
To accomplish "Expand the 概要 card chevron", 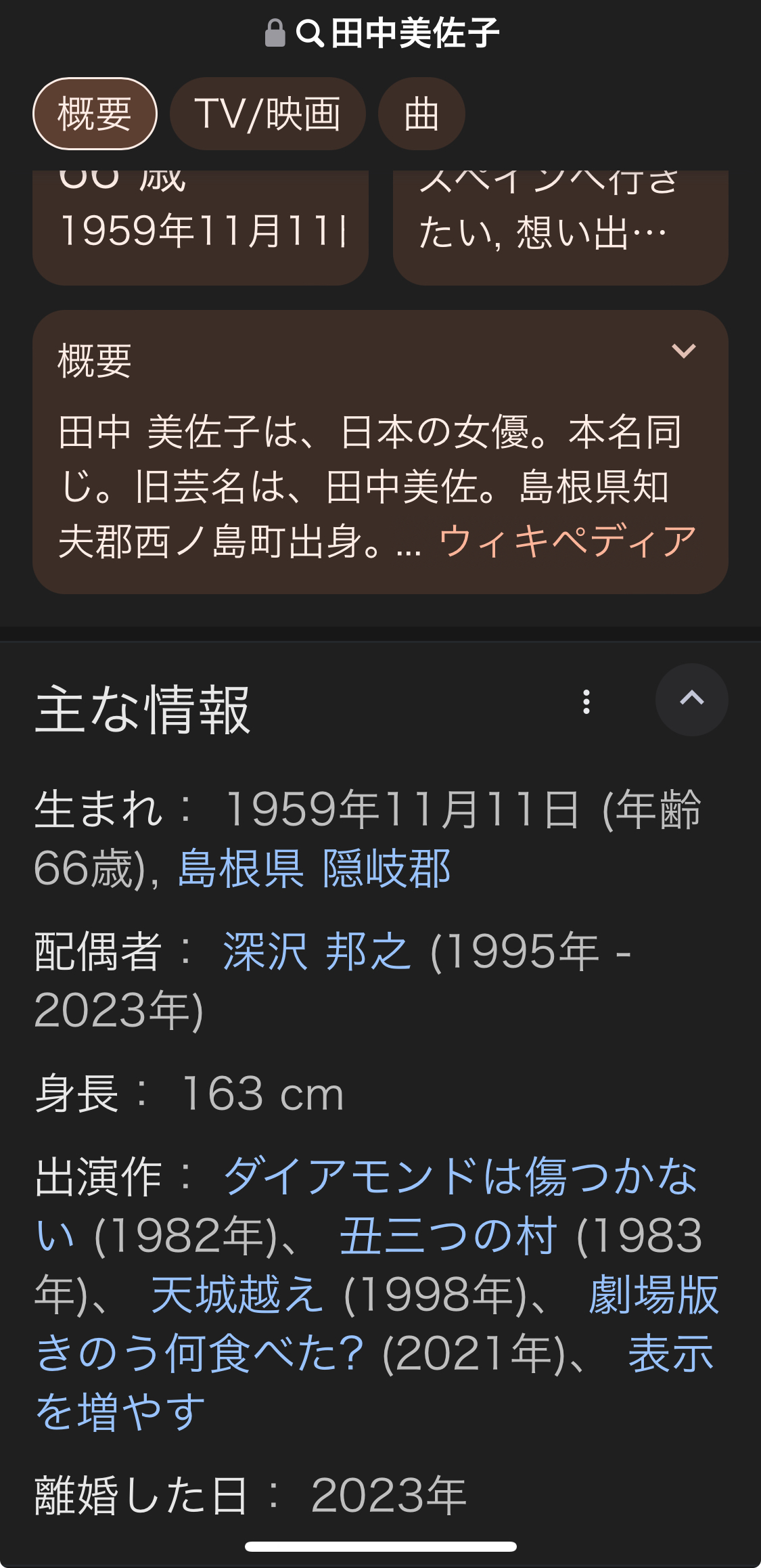I will click(683, 351).
